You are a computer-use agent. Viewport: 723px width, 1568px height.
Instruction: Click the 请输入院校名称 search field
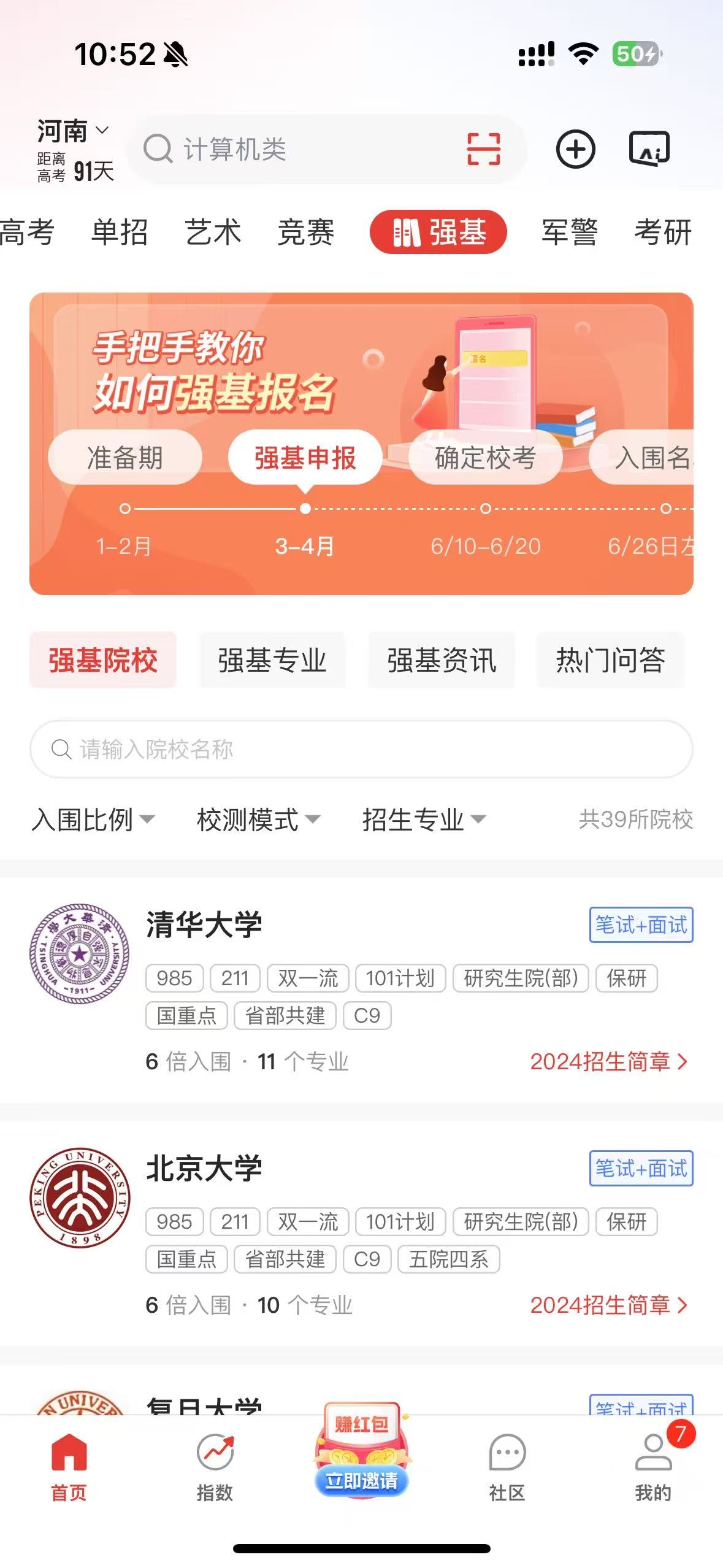361,750
